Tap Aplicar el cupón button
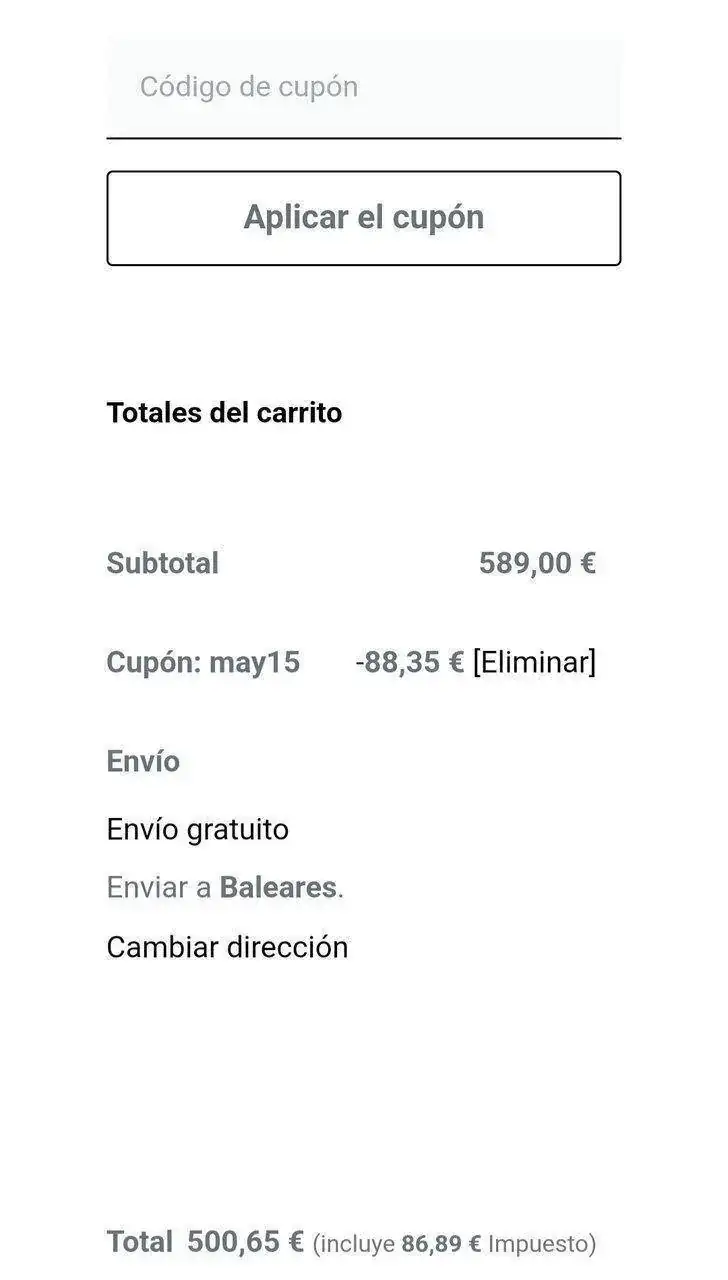 coord(363,218)
